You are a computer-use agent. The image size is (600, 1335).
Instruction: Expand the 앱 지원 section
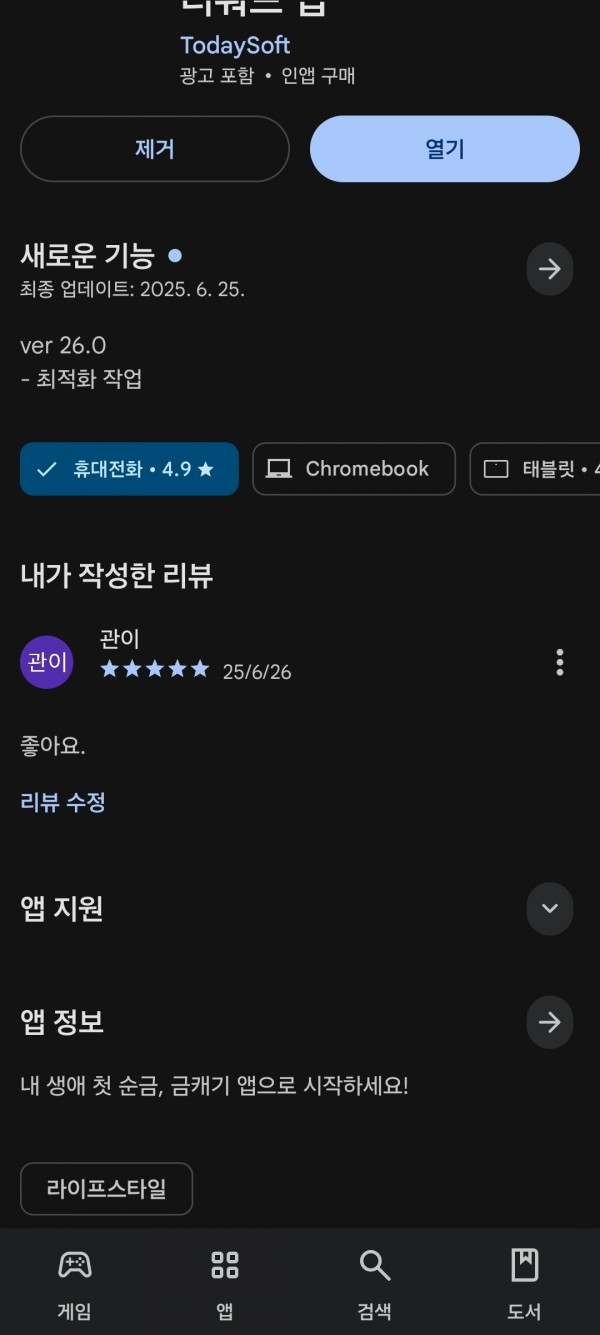[x=550, y=909]
